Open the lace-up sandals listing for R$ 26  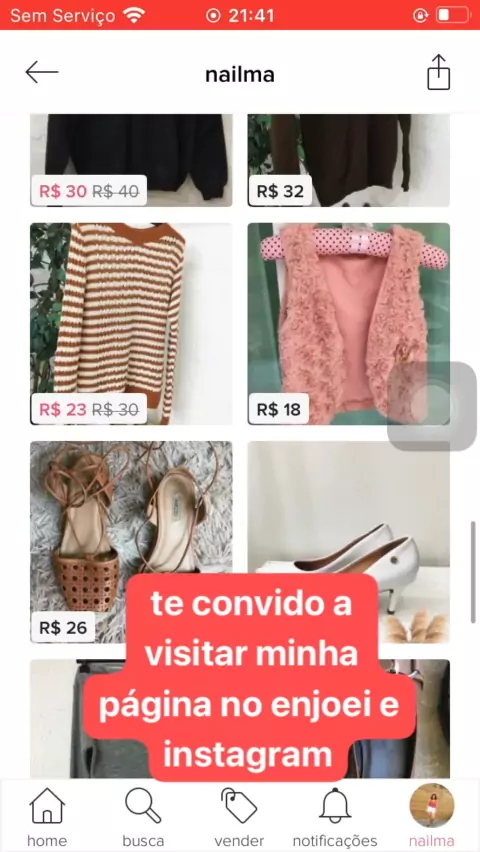pos(131,542)
